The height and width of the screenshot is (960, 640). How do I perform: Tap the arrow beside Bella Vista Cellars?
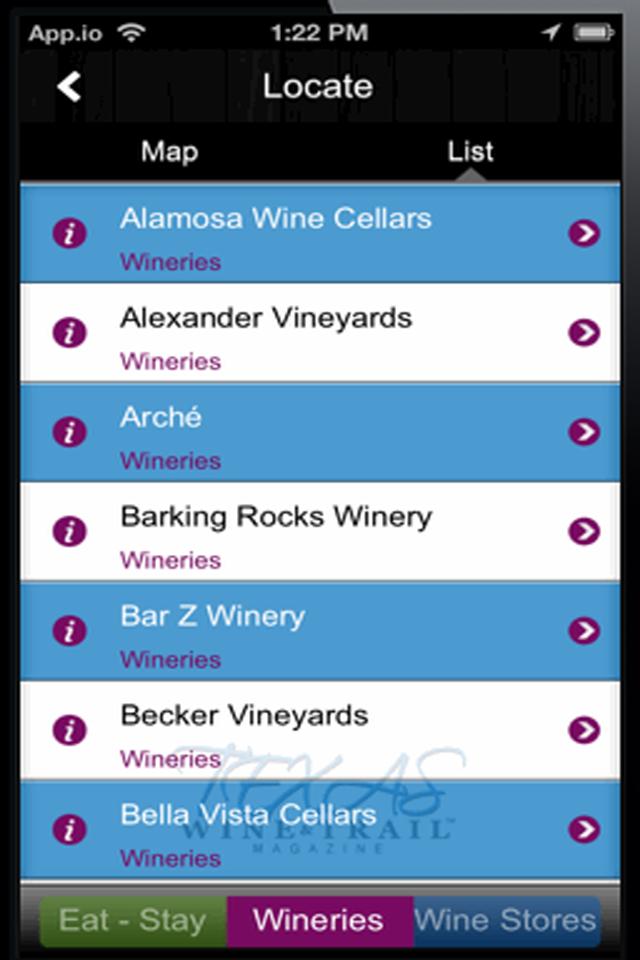pyautogui.click(x=583, y=829)
